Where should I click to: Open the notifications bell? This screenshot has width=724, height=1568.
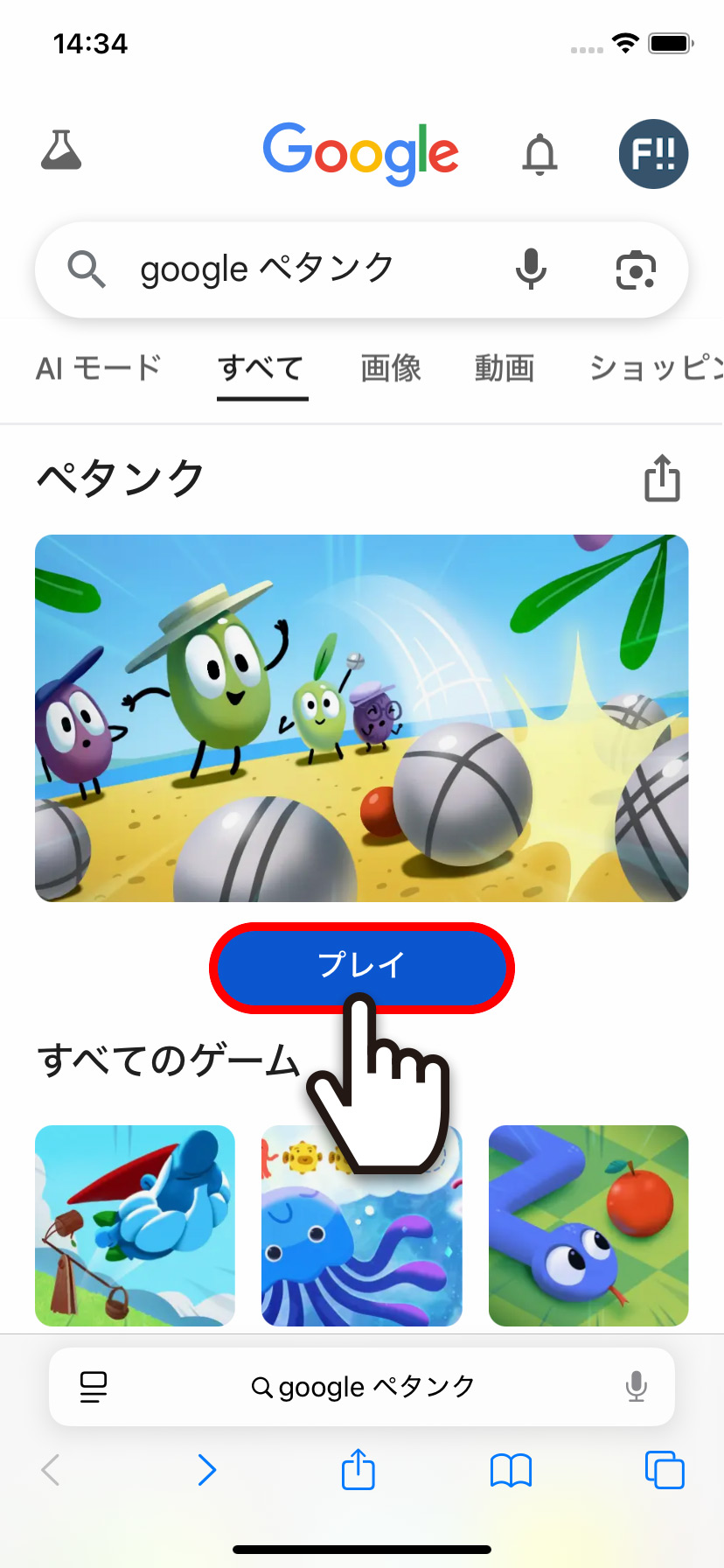point(540,154)
